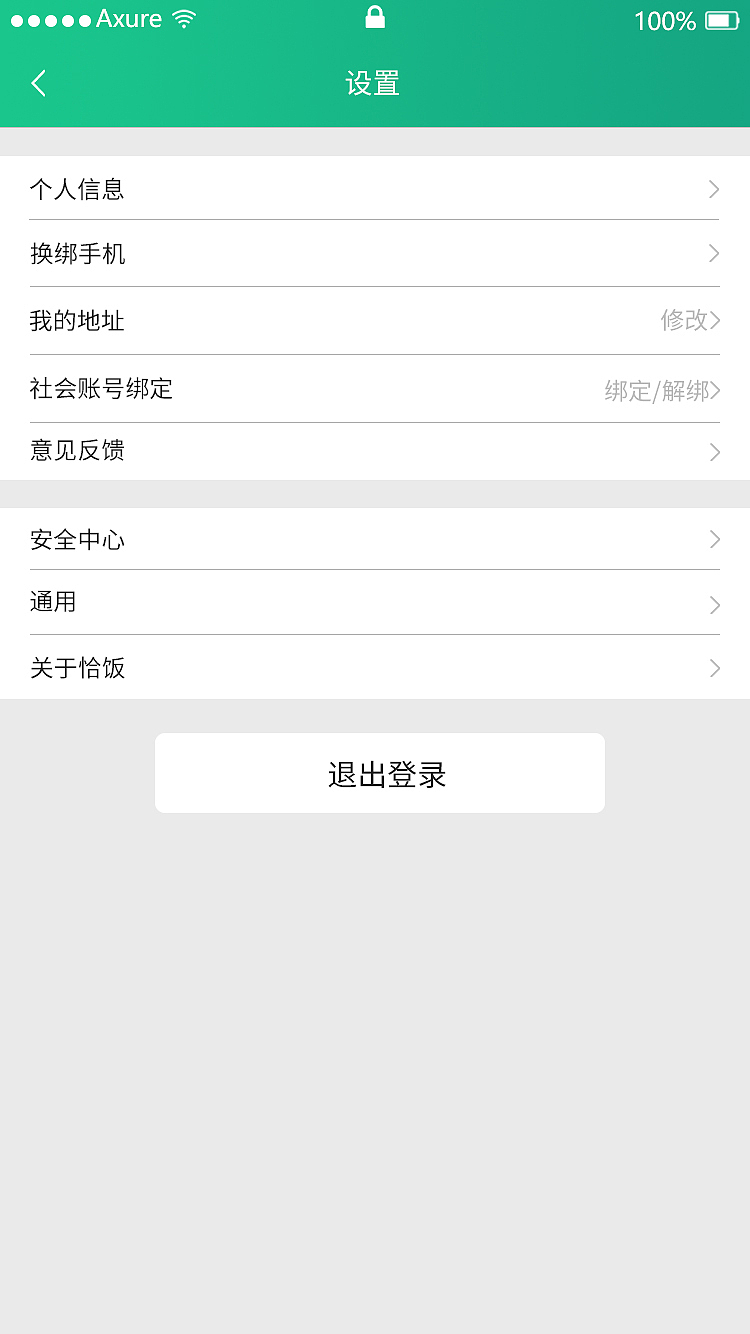
Task: Tap the 设置 title text
Action: click(374, 84)
